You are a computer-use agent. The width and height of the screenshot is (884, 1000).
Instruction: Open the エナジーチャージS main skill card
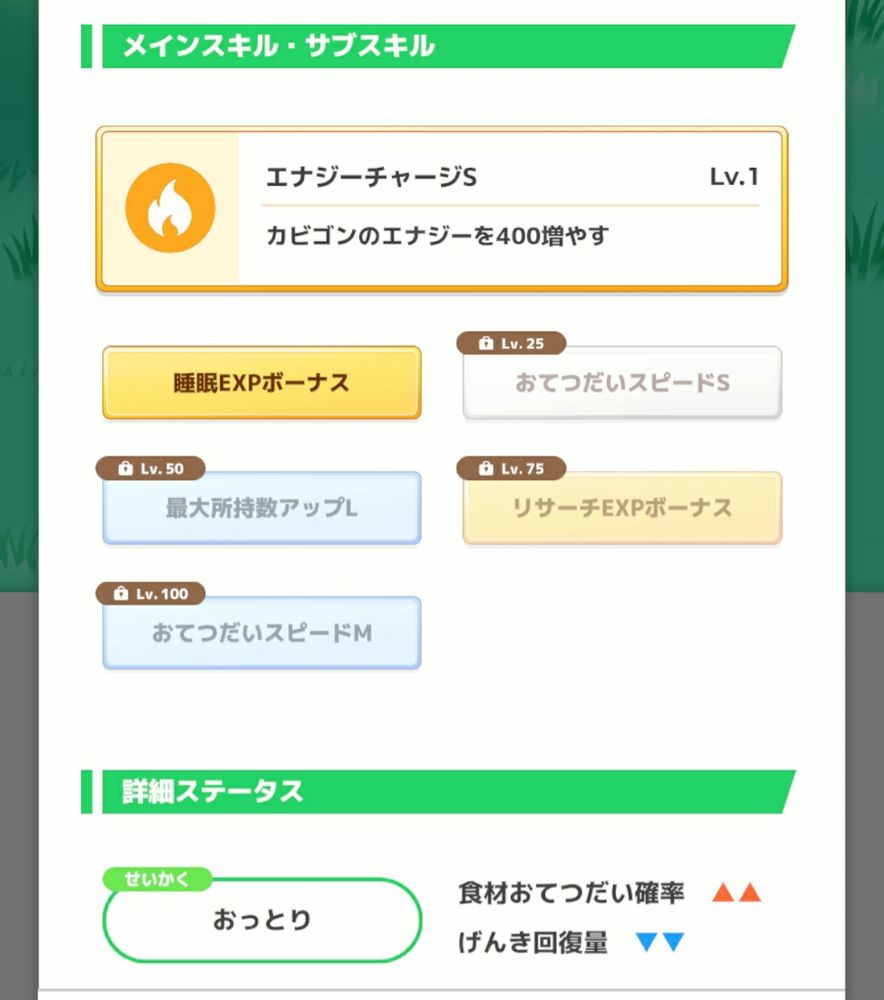click(x=442, y=209)
